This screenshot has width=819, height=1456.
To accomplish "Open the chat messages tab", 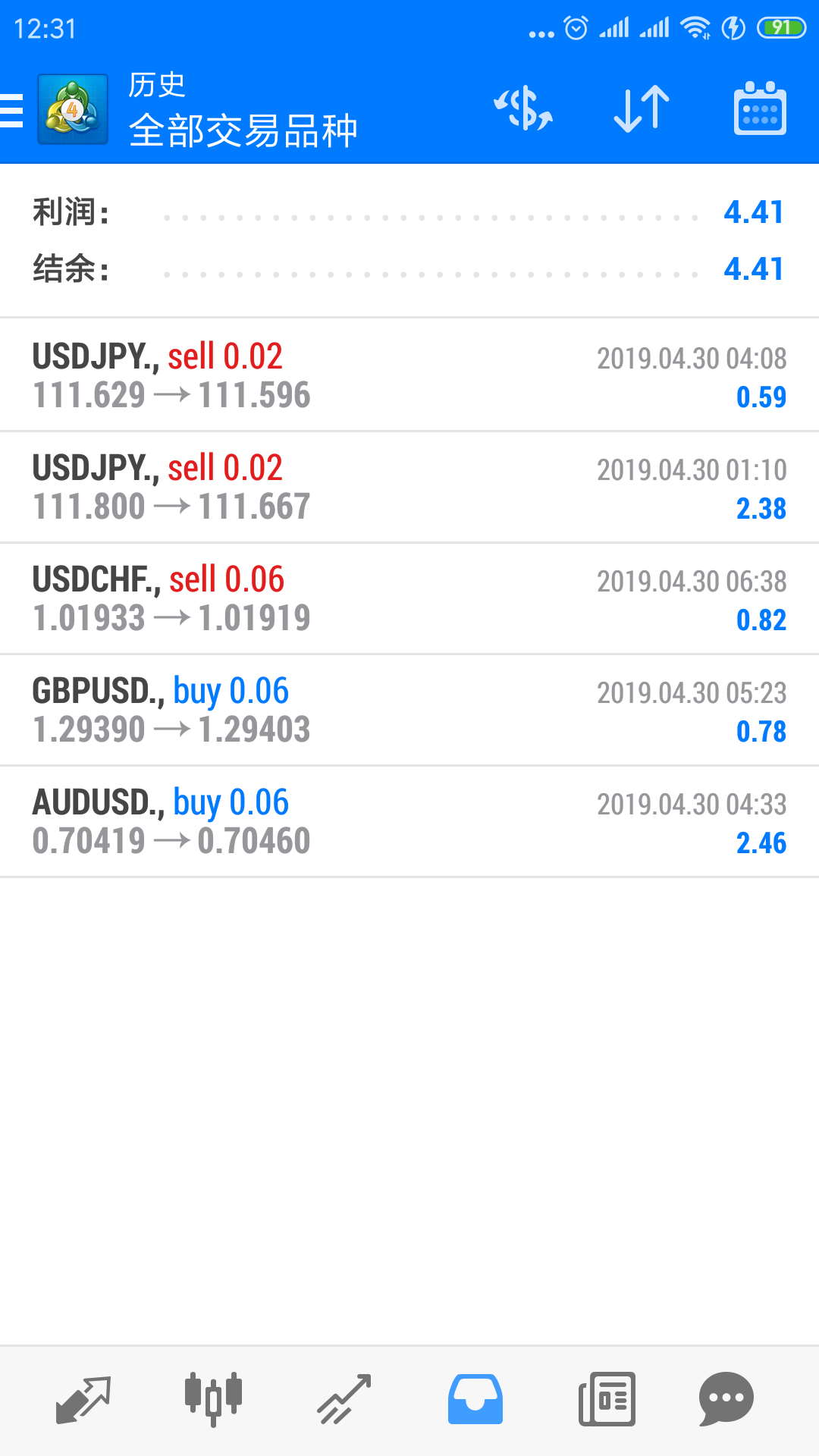I will (726, 1399).
